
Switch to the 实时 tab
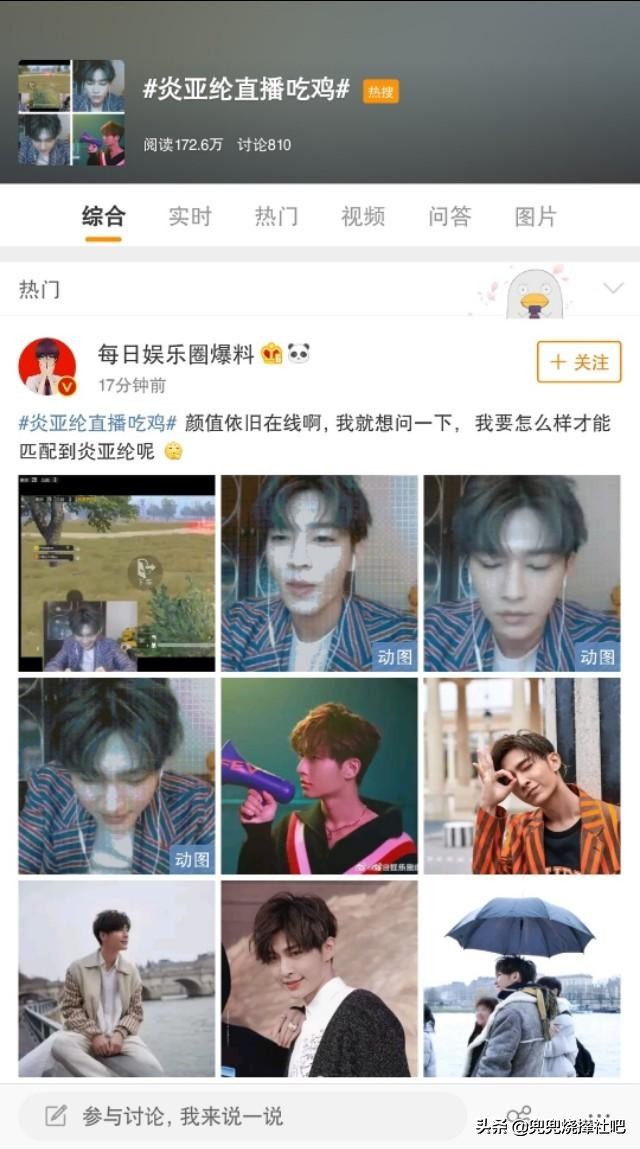click(x=190, y=216)
